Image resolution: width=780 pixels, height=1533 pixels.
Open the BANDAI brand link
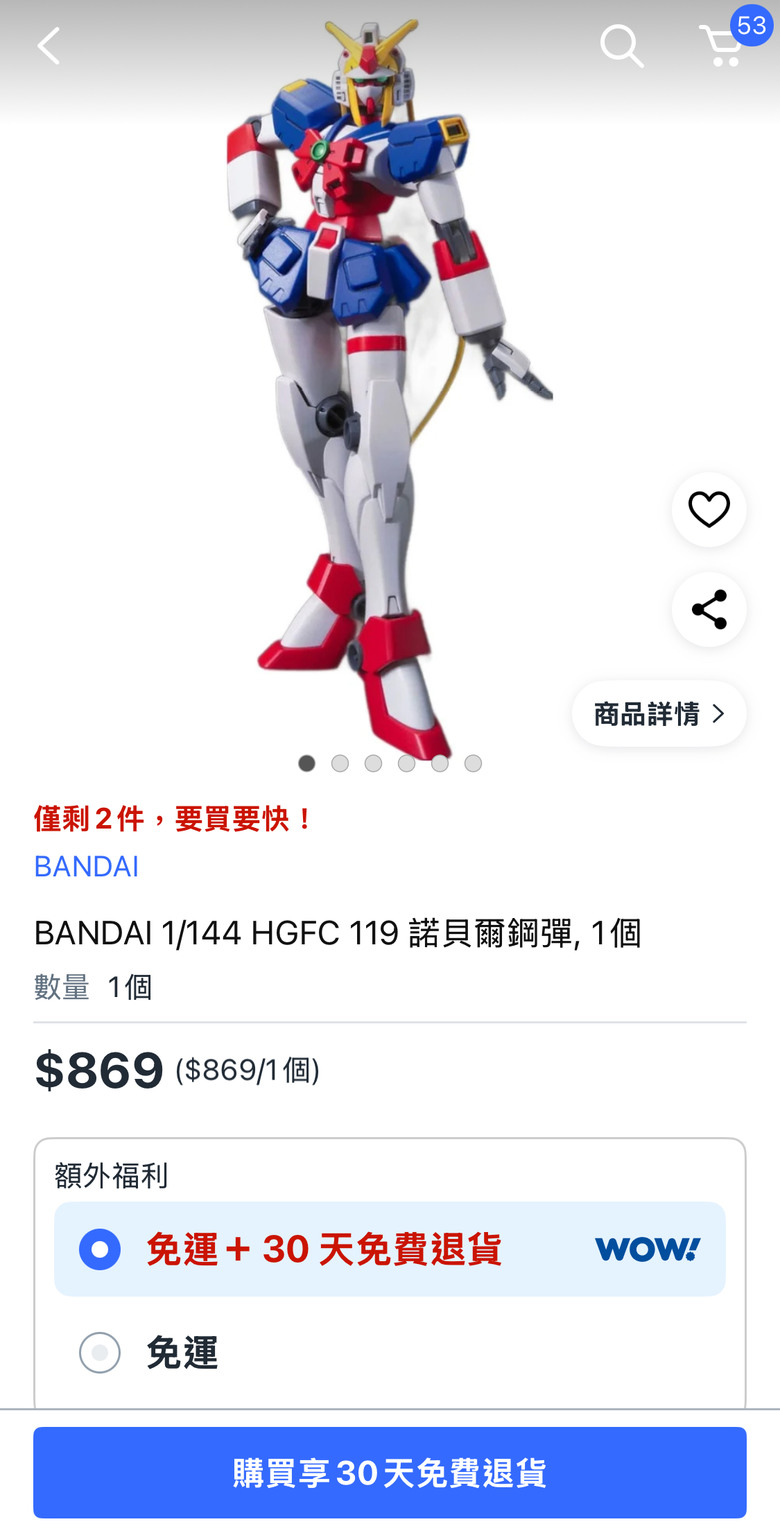tap(86, 866)
